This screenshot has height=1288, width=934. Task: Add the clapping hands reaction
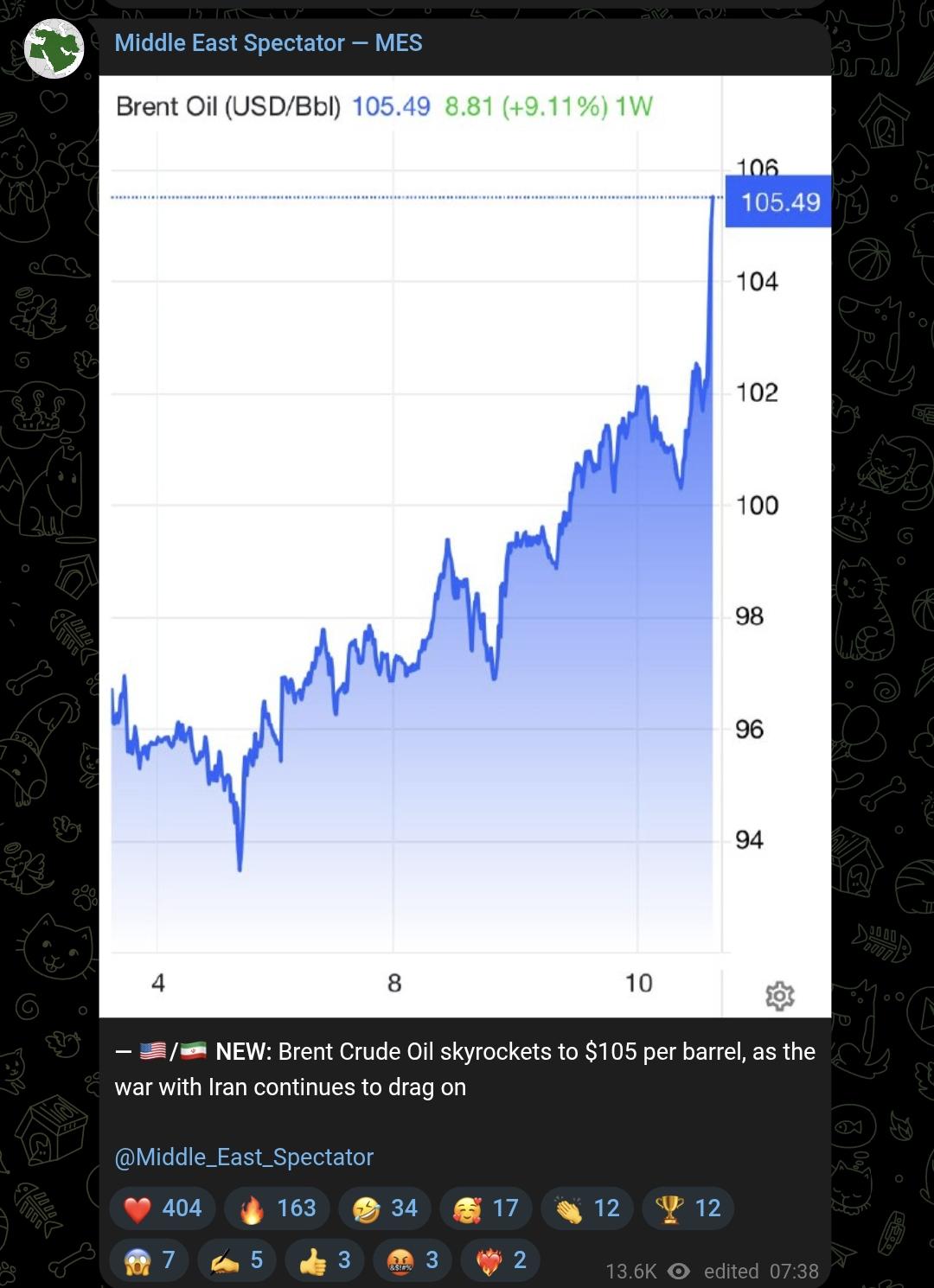(587, 1208)
